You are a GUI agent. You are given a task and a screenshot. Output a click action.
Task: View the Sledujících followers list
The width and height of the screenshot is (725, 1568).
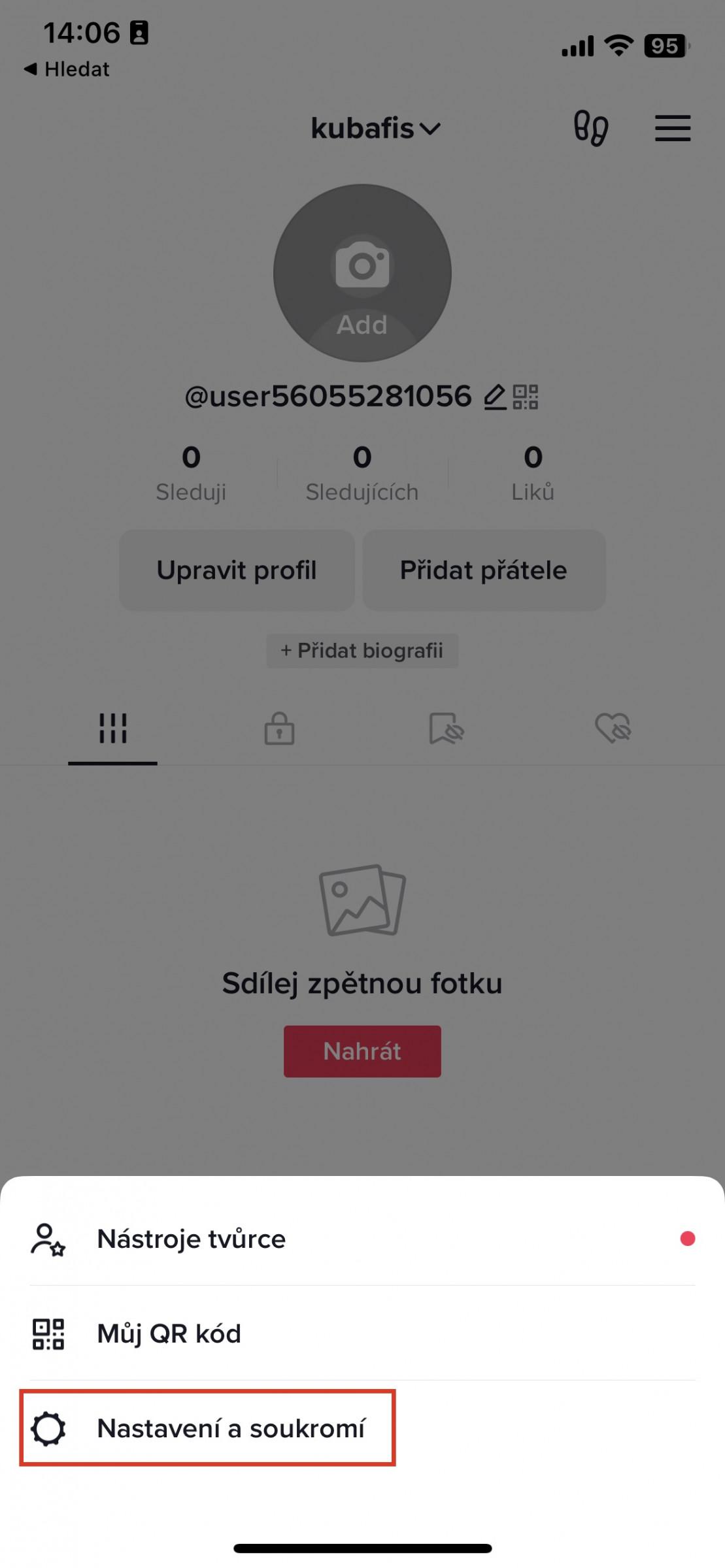(x=362, y=473)
